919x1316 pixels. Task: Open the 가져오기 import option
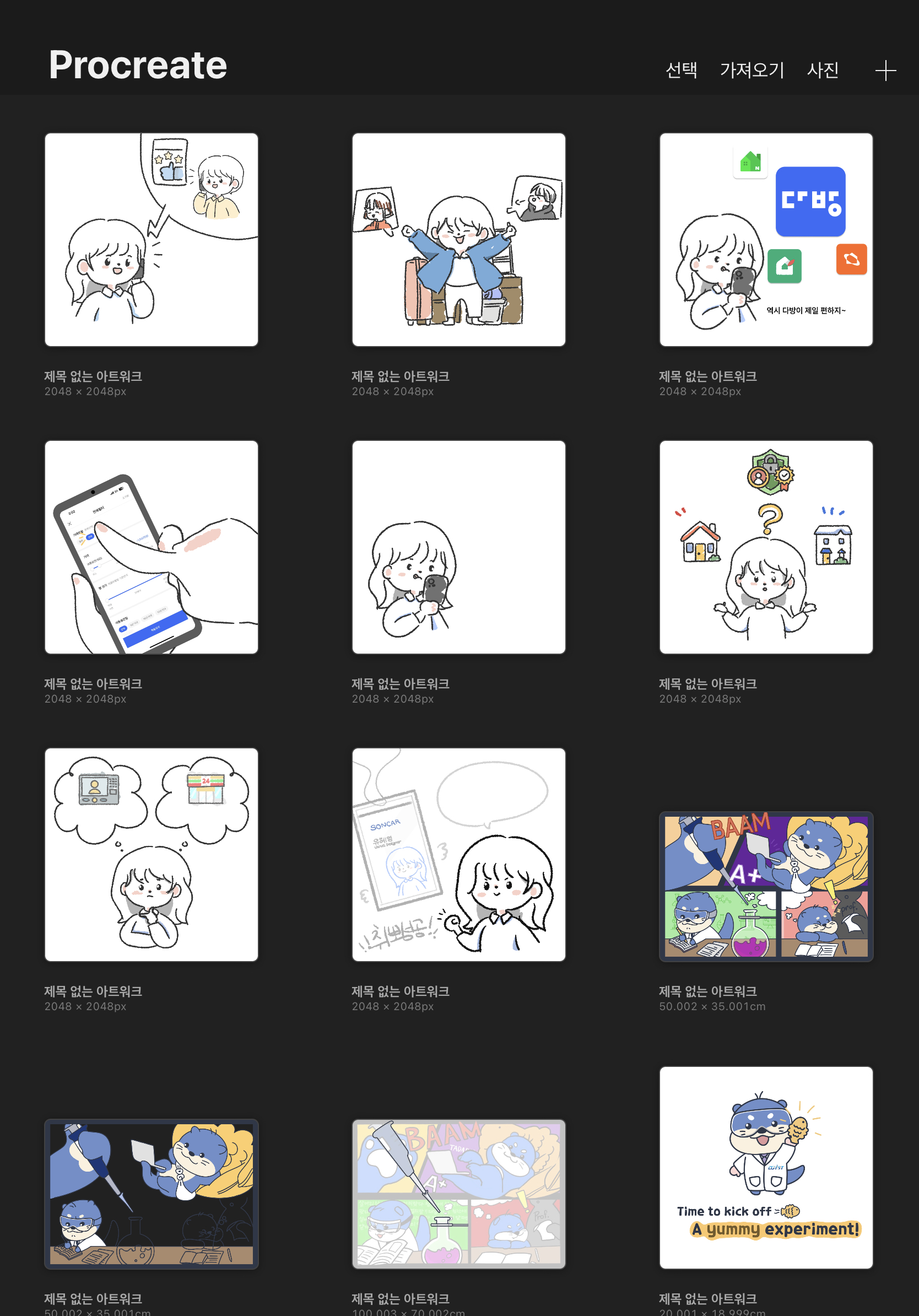click(752, 70)
